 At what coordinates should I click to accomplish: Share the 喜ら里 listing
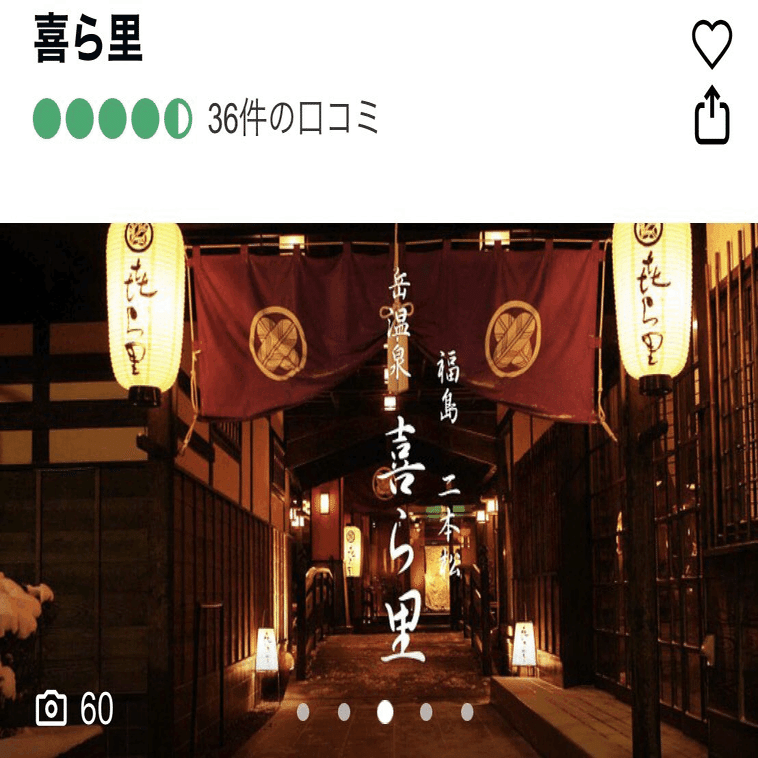coord(712,116)
